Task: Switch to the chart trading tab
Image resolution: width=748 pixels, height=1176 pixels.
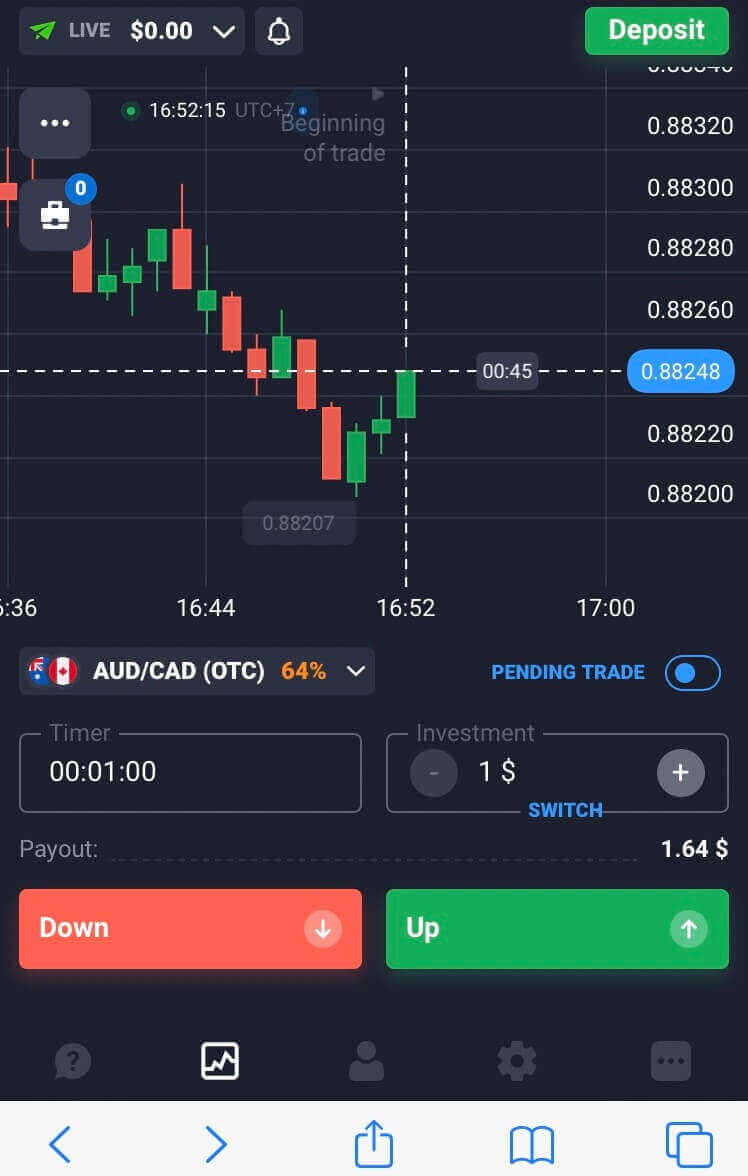Action: tap(220, 1061)
